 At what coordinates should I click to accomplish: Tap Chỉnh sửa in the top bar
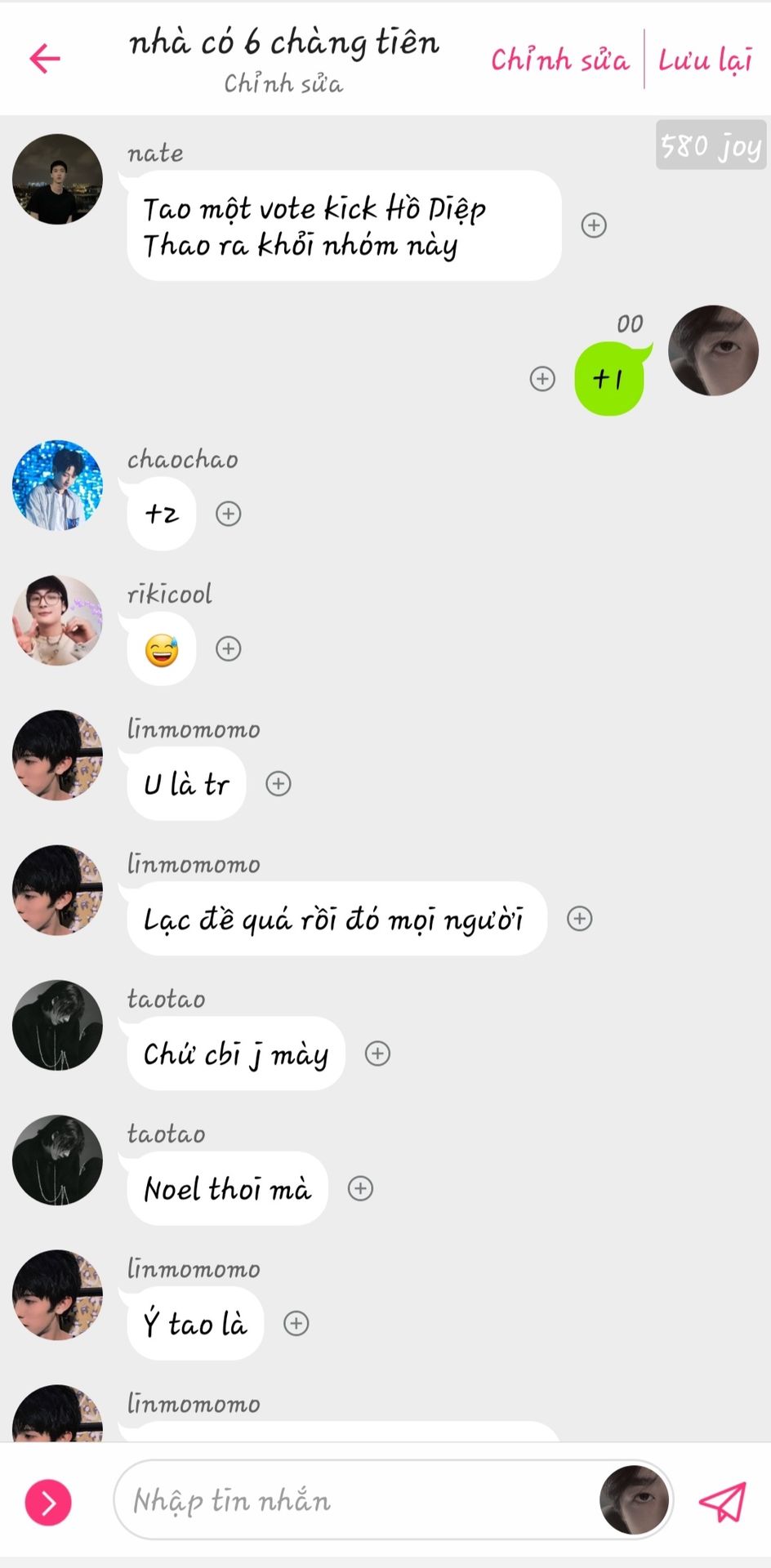click(x=559, y=60)
